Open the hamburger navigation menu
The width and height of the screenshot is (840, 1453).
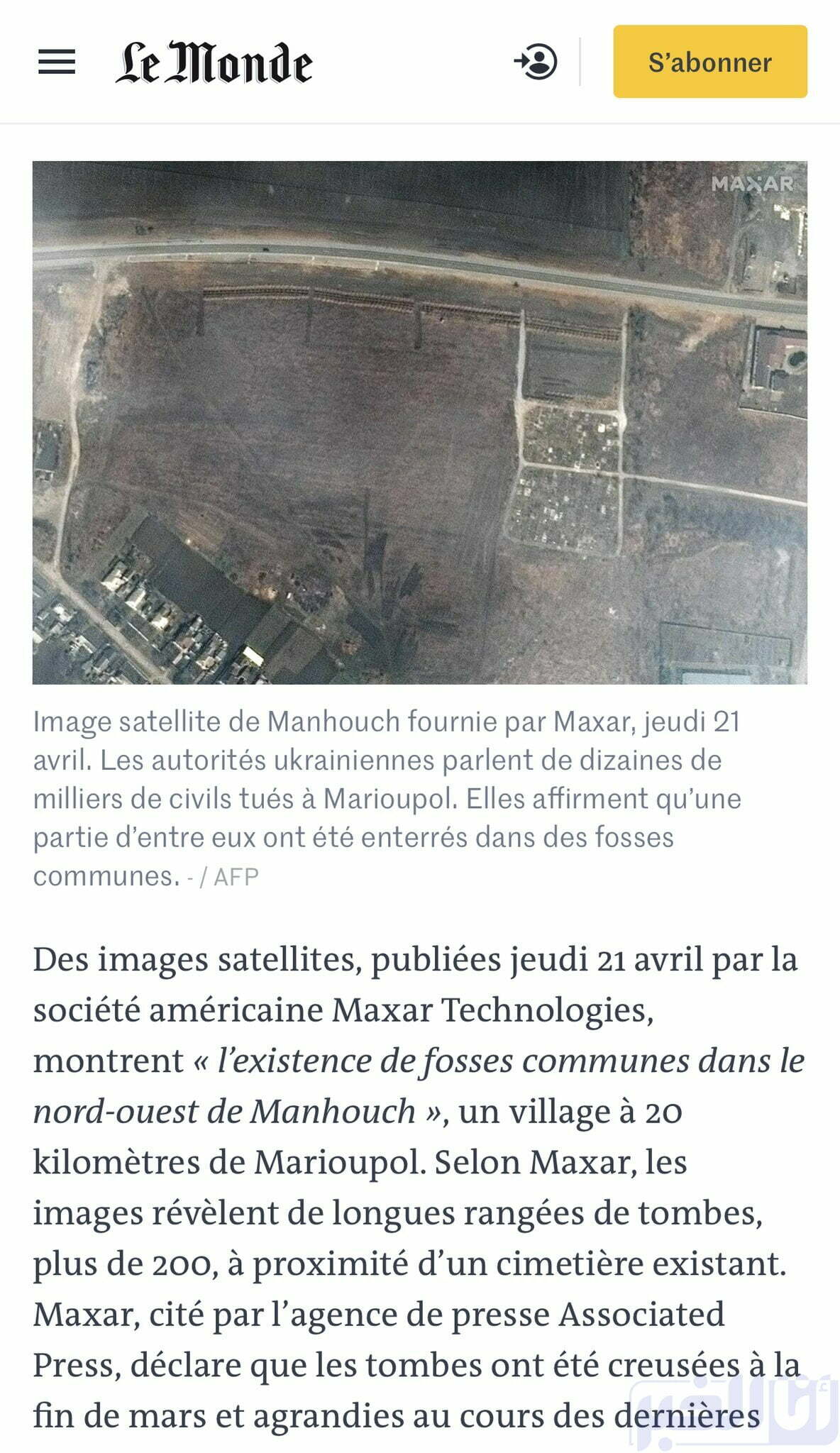click(57, 62)
